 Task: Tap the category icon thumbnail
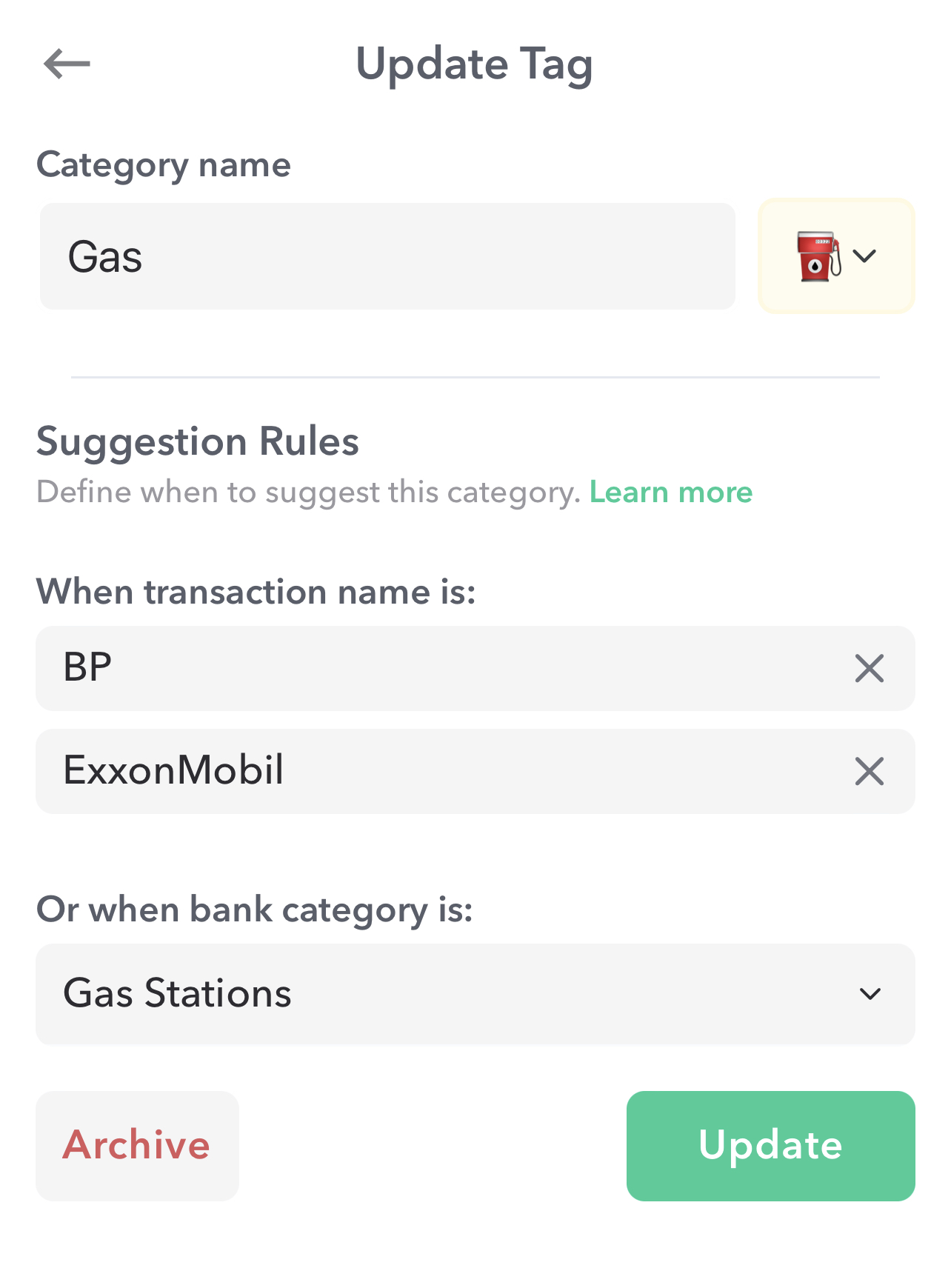(x=818, y=256)
